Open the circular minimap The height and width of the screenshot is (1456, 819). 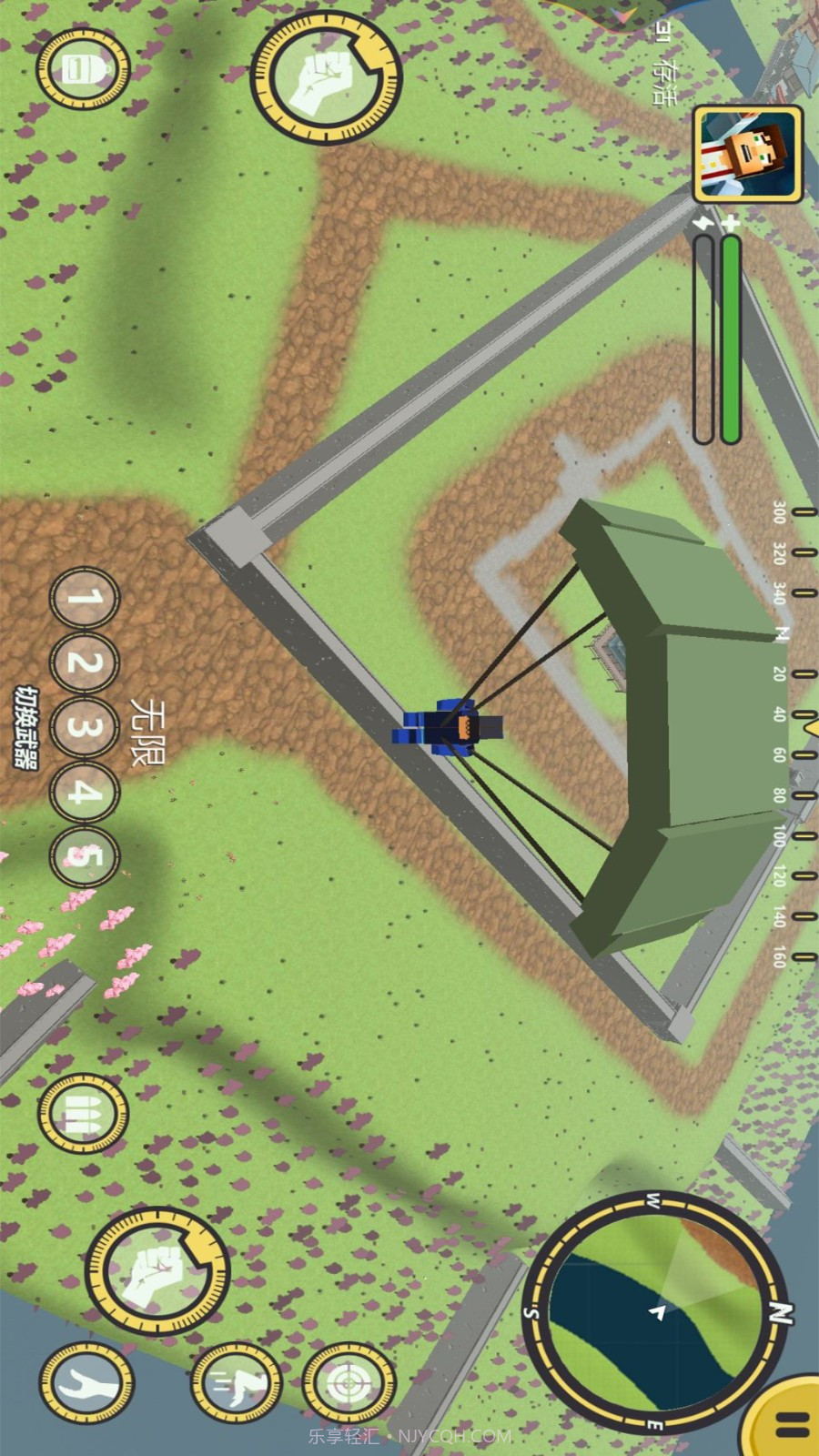point(657,1312)
